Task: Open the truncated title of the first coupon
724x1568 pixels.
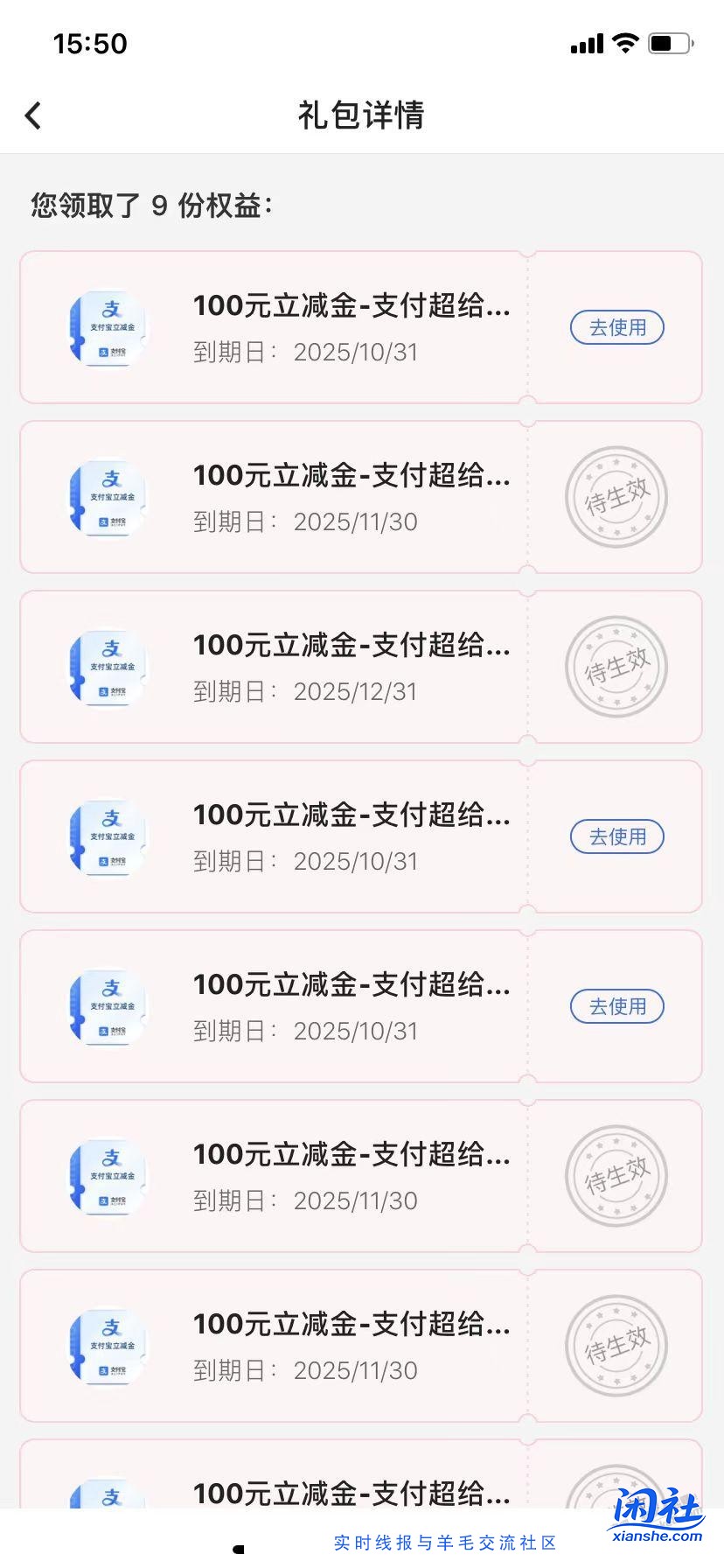Action: [350, 306]
